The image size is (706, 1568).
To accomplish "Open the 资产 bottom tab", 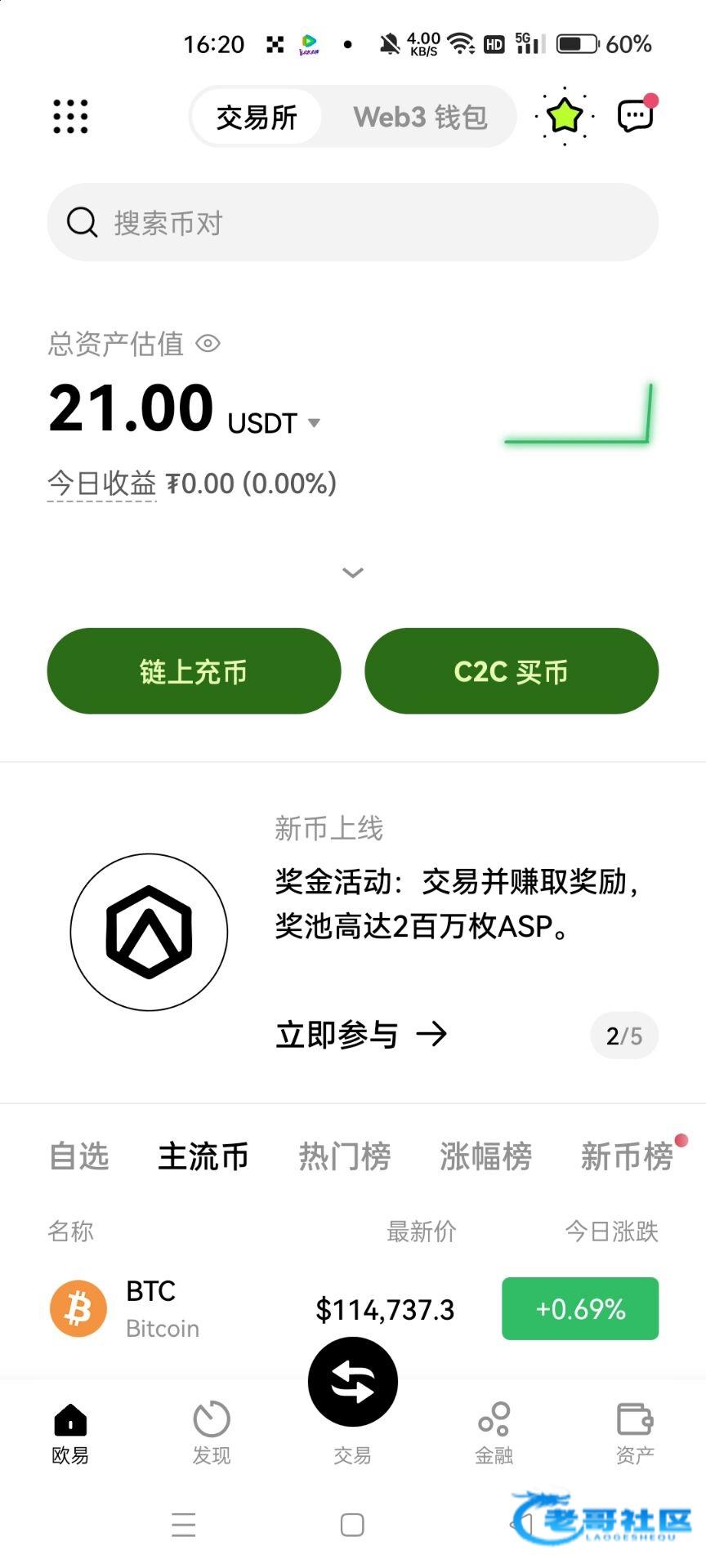I will tap(635, 1434).
